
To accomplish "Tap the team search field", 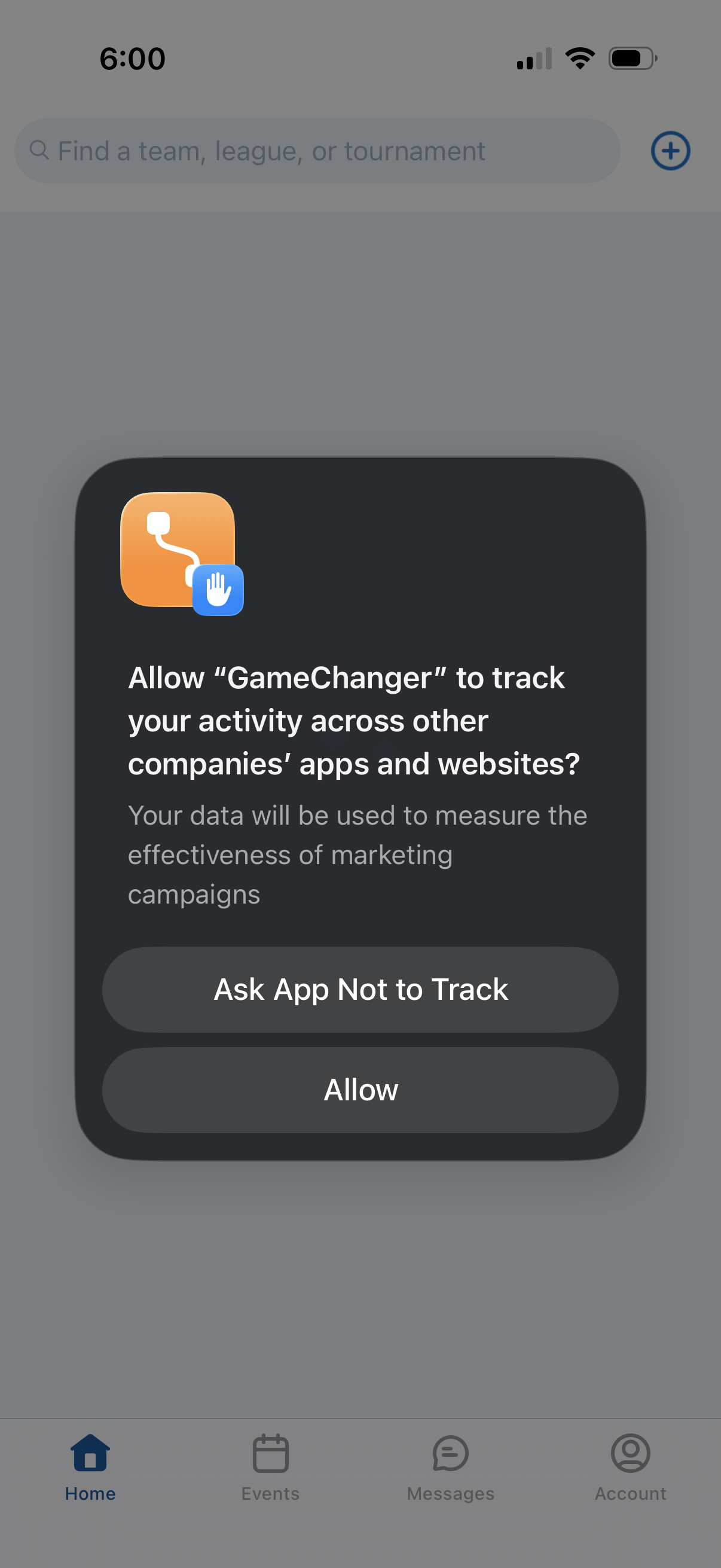I will [x=316, y=150].
